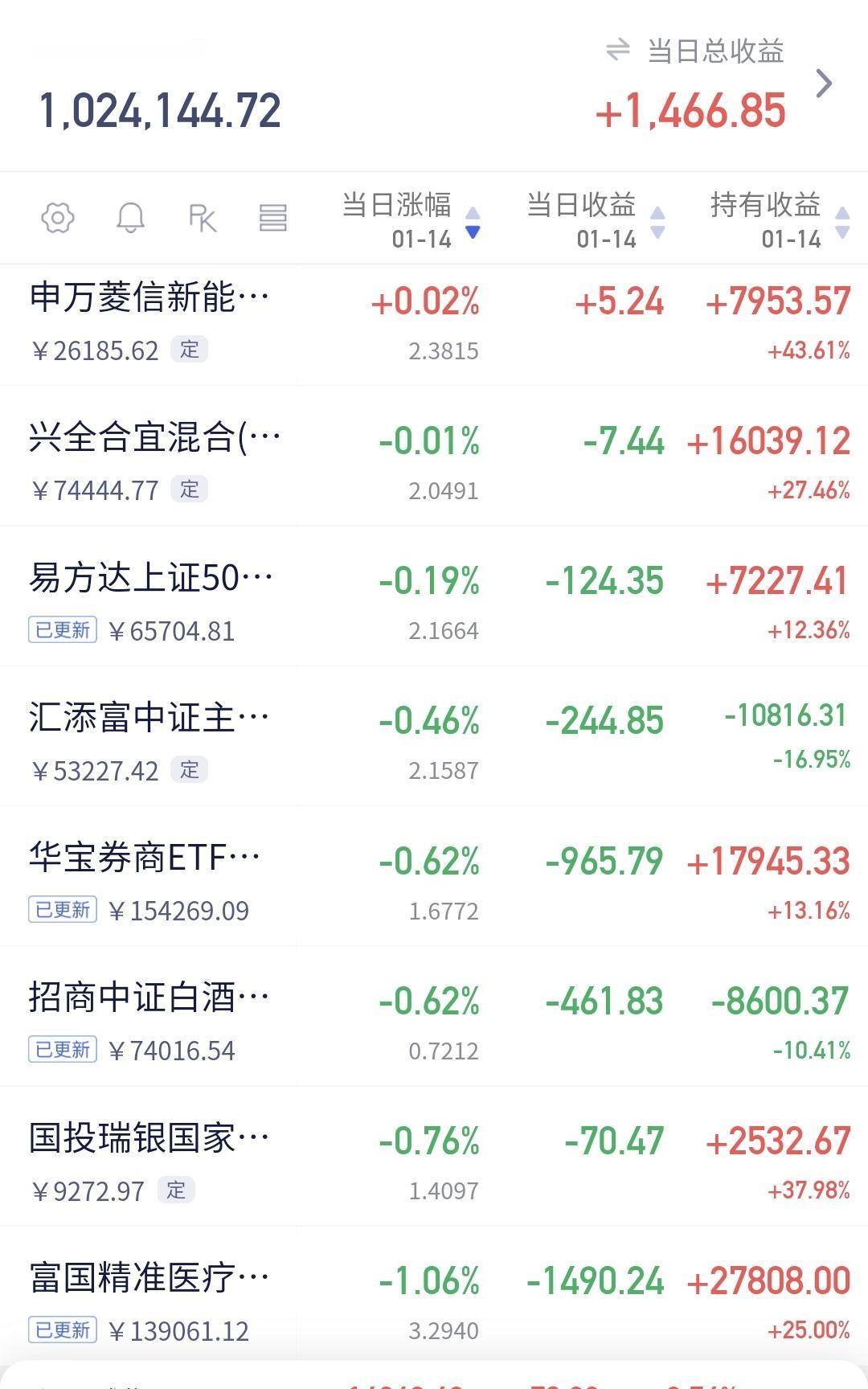Open the 华宝券商ETF fund row
Screen dimensions: 868x1389
pyautogui.click(x=434, y=875)
